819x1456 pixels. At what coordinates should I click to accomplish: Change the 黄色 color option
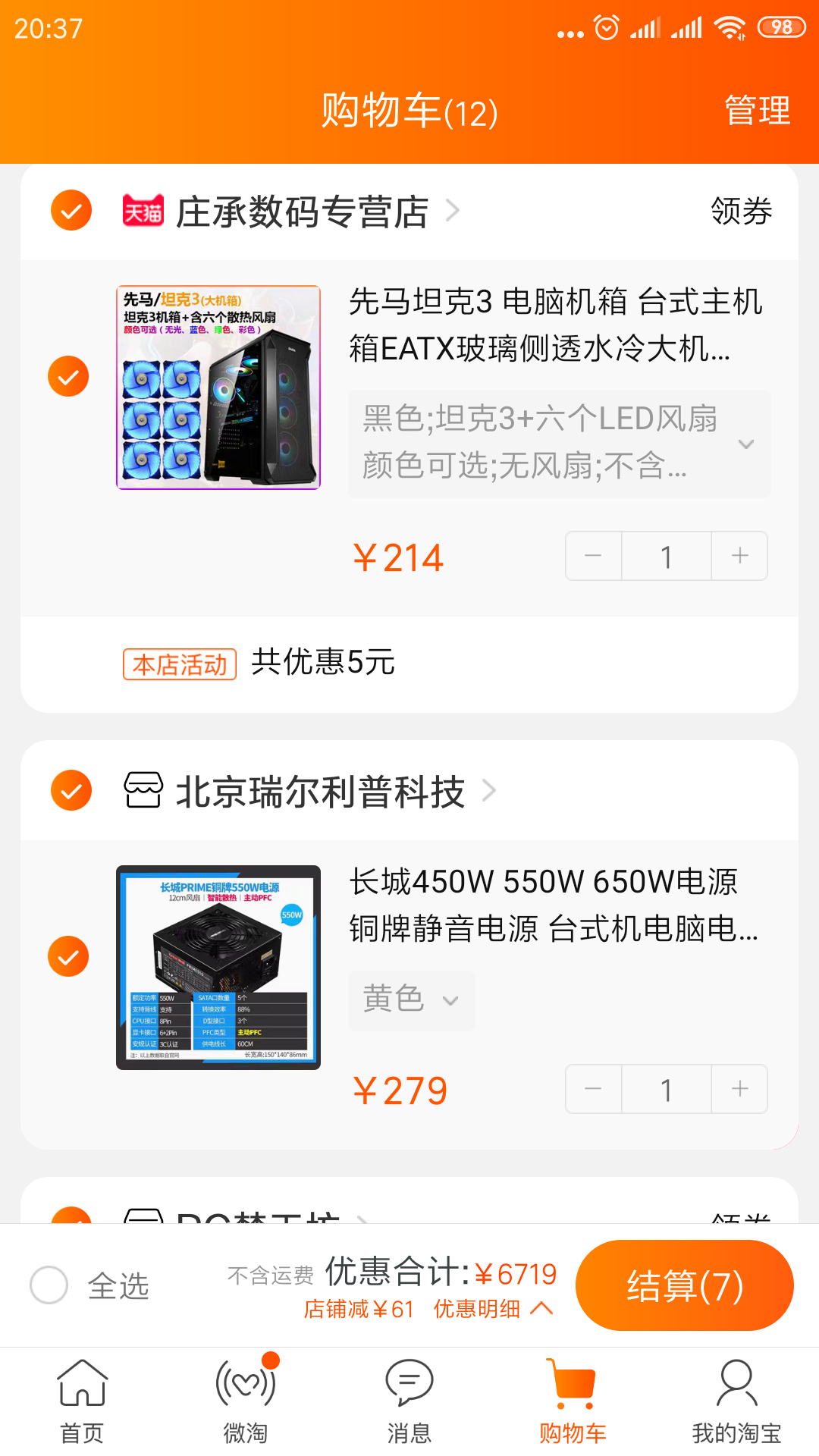tap(411, 999)
